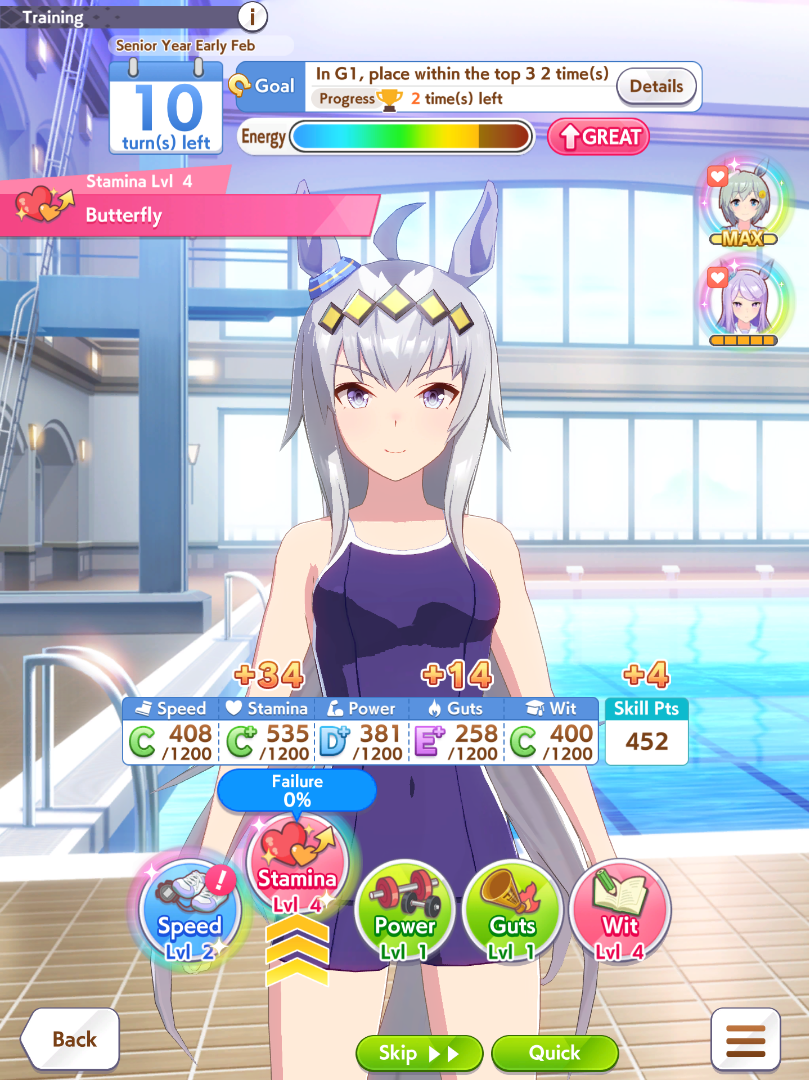This screenshot has width=809, height=1080.
Task: Pick Guts training
Action: (512, 911)
